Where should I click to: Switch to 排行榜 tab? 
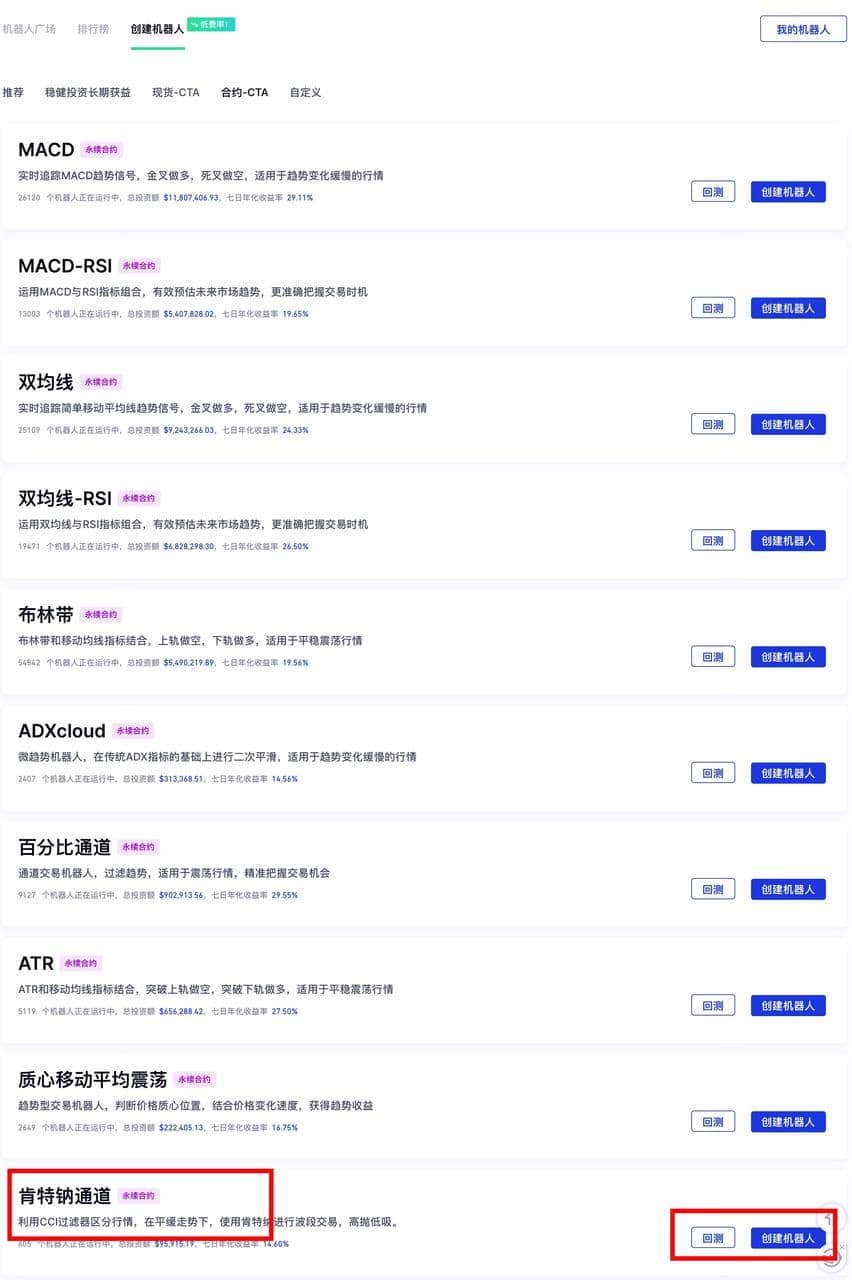[x=93, y=29]
